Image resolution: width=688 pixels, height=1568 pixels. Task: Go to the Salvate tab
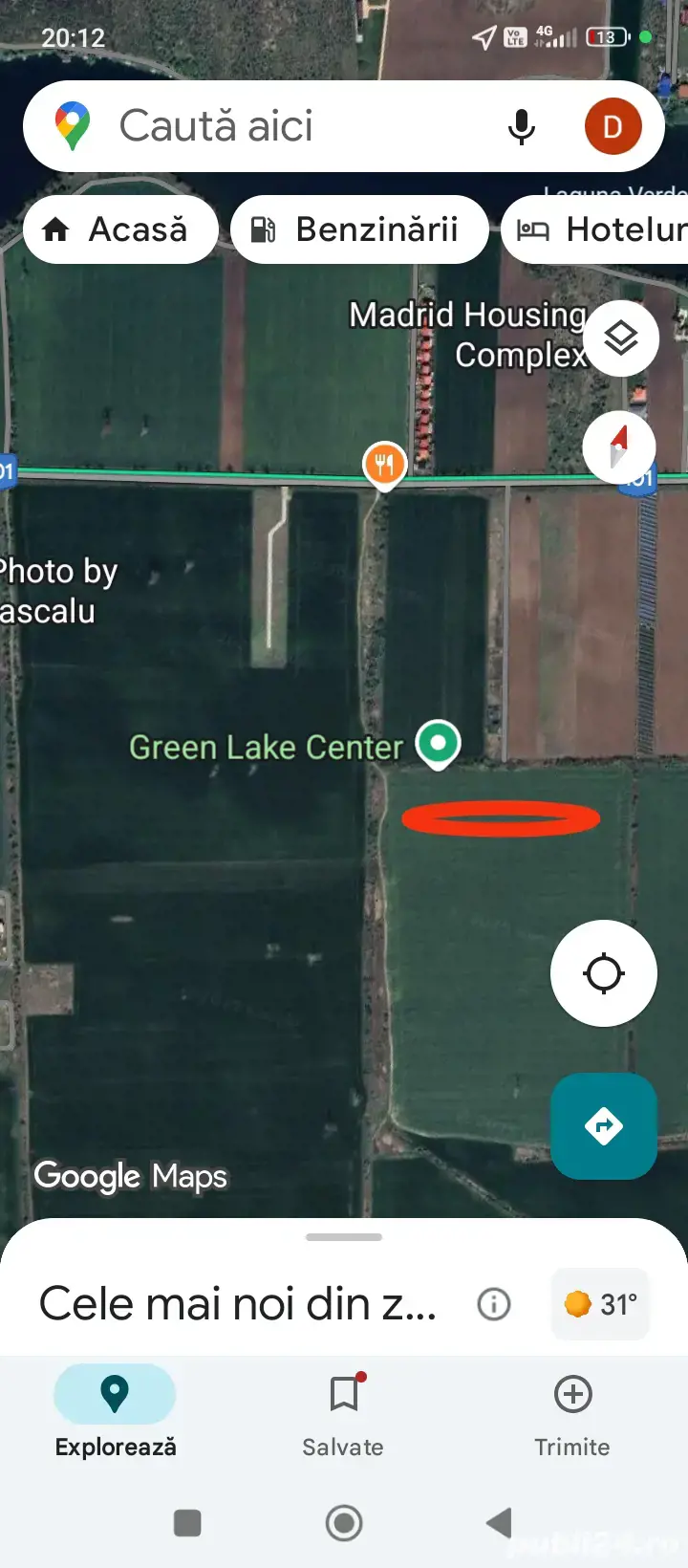point(343,1411)
